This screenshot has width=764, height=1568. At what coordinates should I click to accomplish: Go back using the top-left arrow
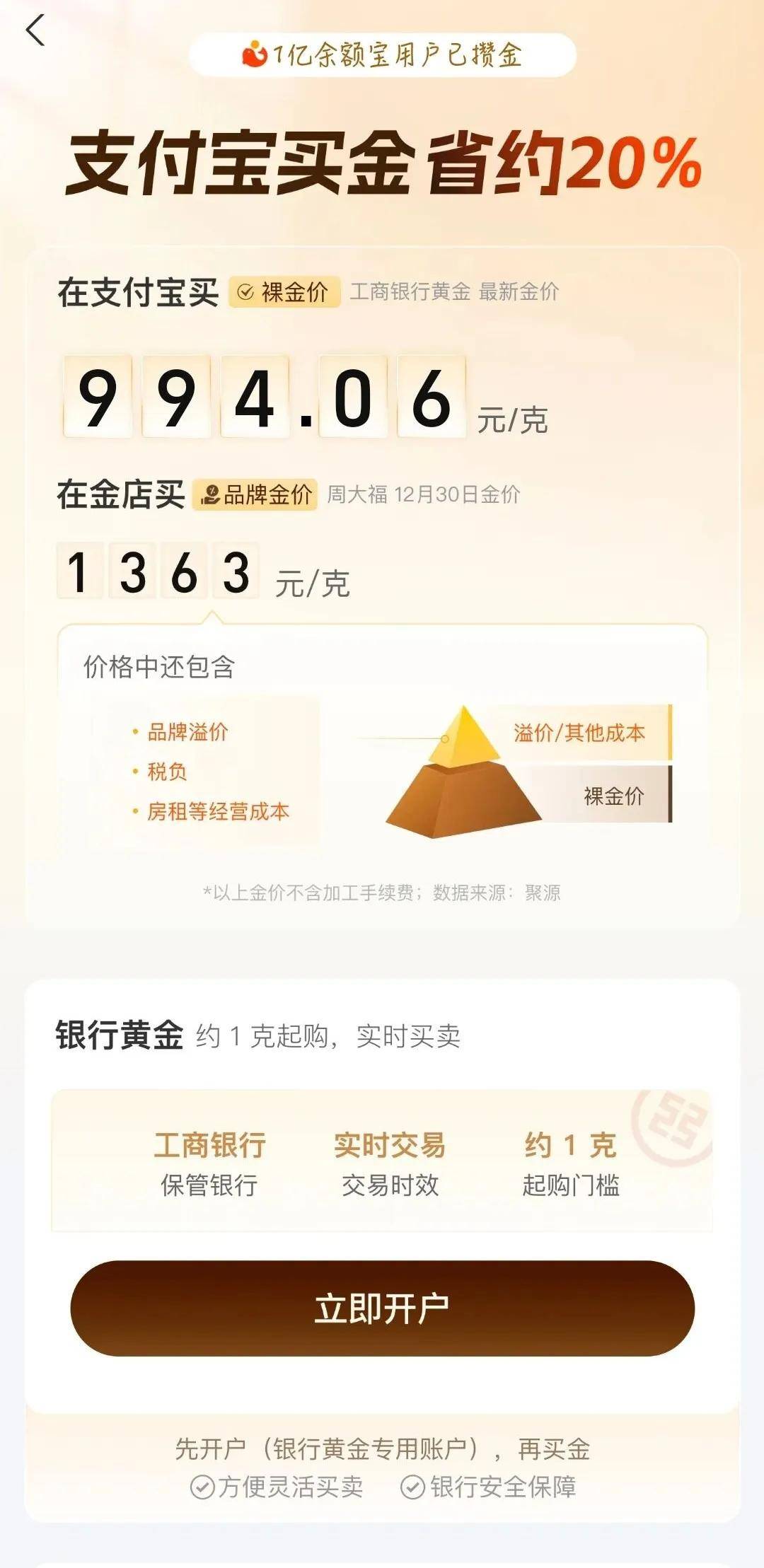(x=35, y=31)
